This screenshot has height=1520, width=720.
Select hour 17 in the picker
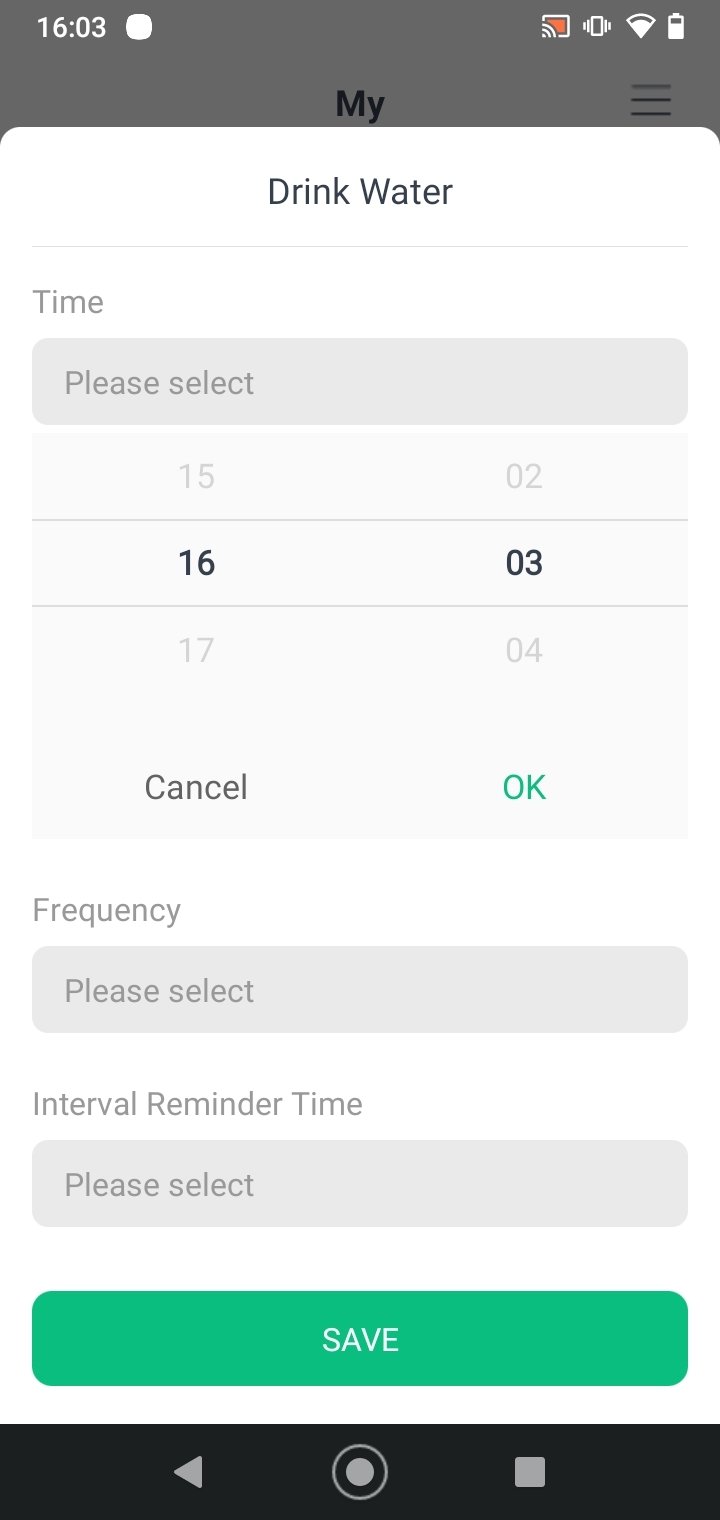point(196,650)
